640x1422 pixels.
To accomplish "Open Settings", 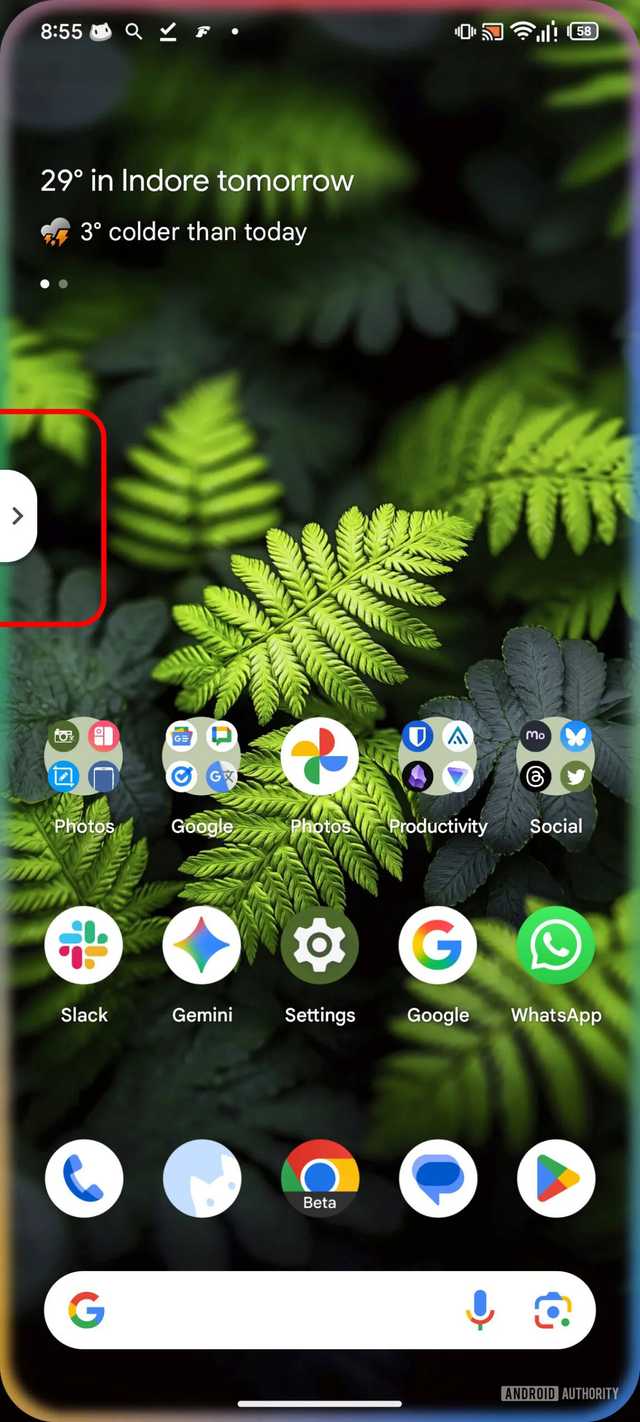I will click(x=320, y=945).
